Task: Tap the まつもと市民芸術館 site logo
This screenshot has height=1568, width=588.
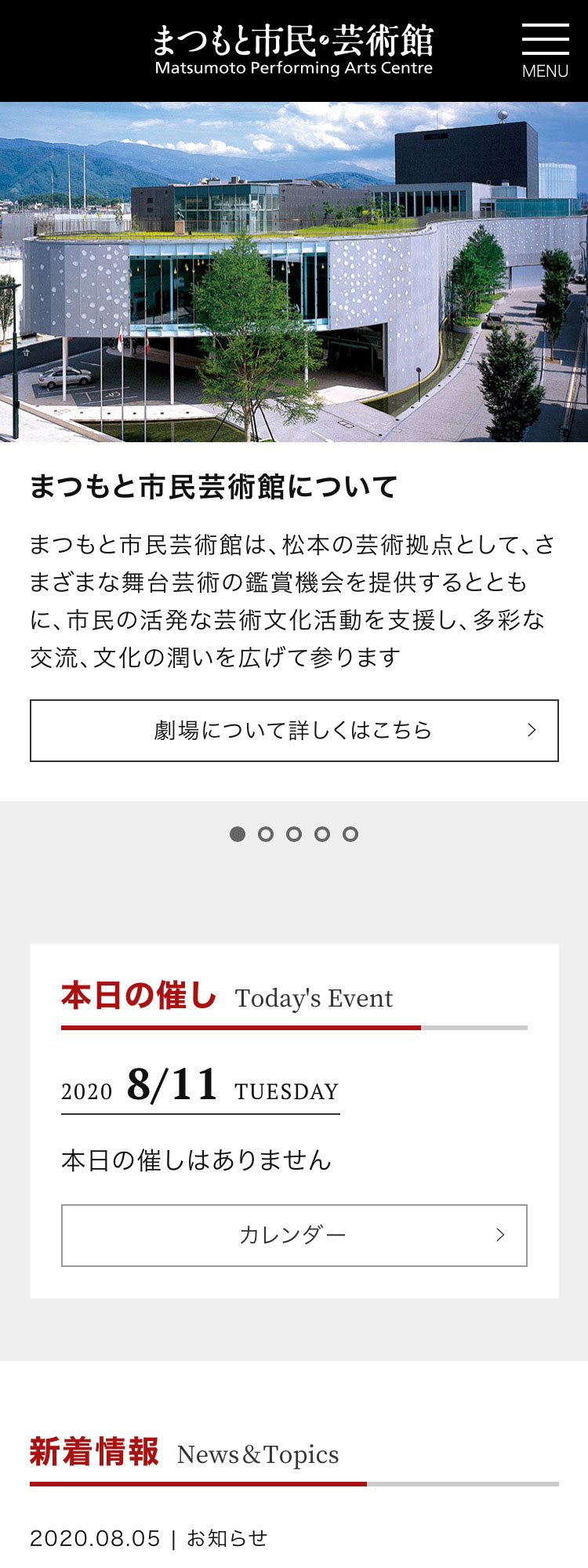Action: click(x=293, y=50)
